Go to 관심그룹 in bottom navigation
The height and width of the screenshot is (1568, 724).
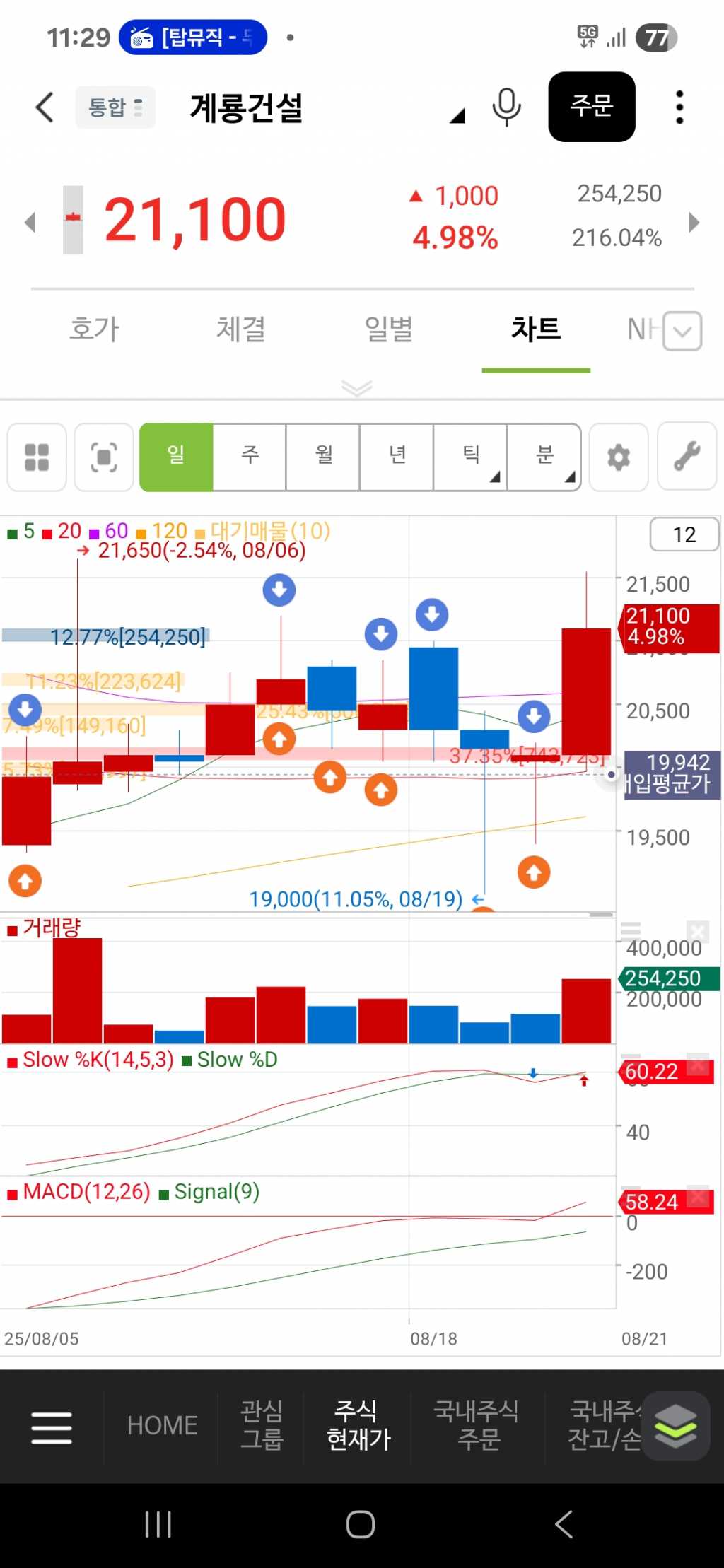[262, 1425]
